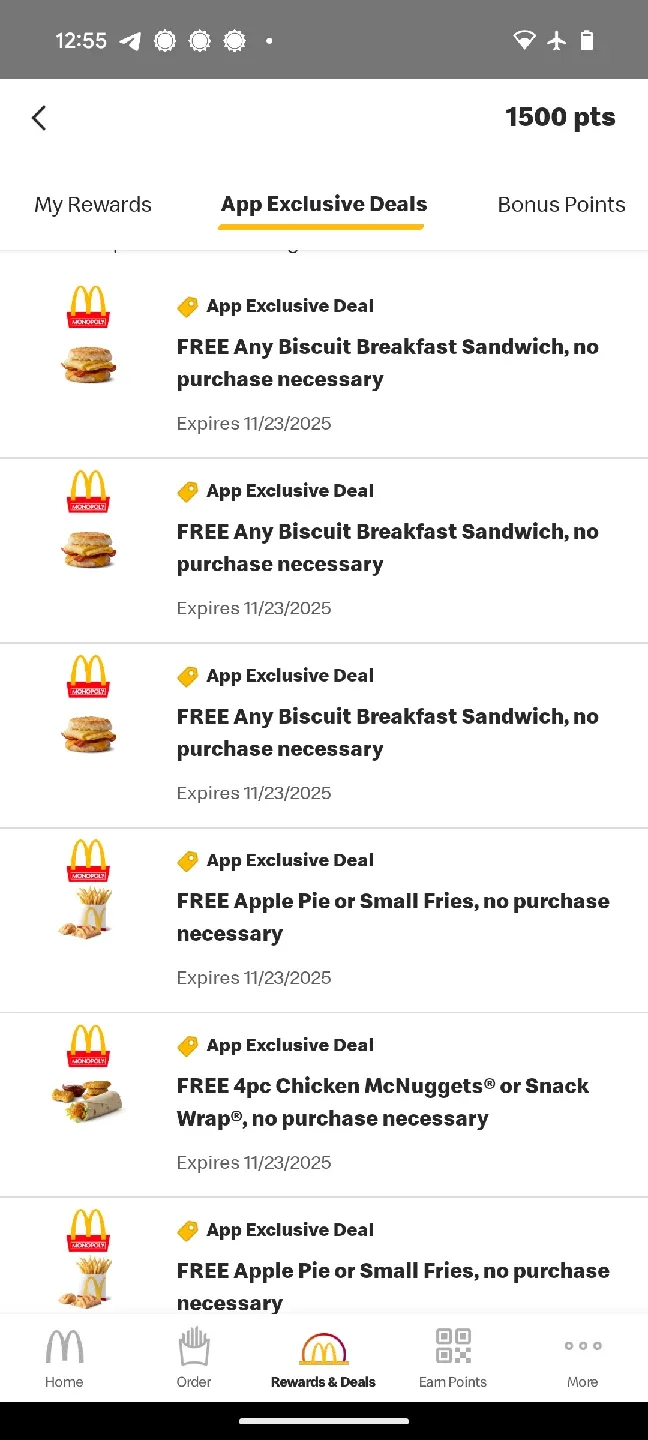Image resolution: width=648 pixels, height=1440 pixels.
Task: Switch to the My Rewards tab
Action: point(93,205)
